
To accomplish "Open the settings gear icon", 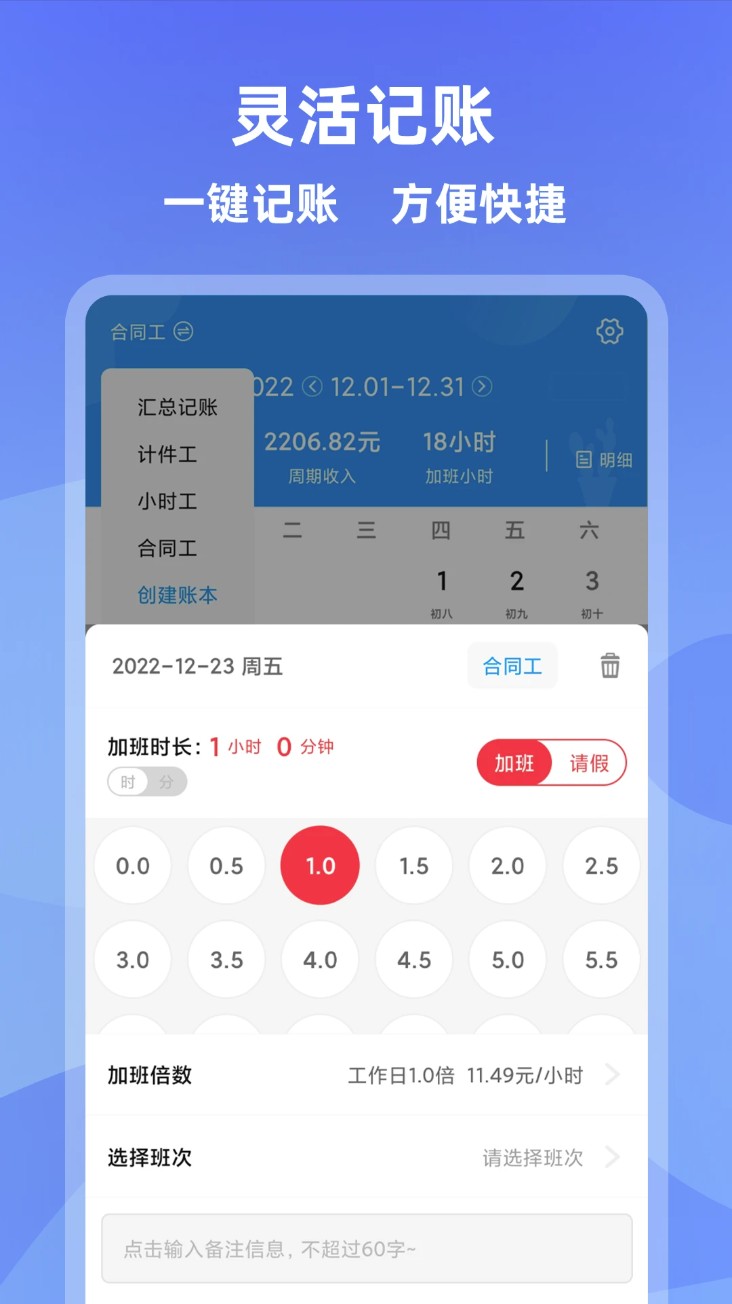I will 610,332.
